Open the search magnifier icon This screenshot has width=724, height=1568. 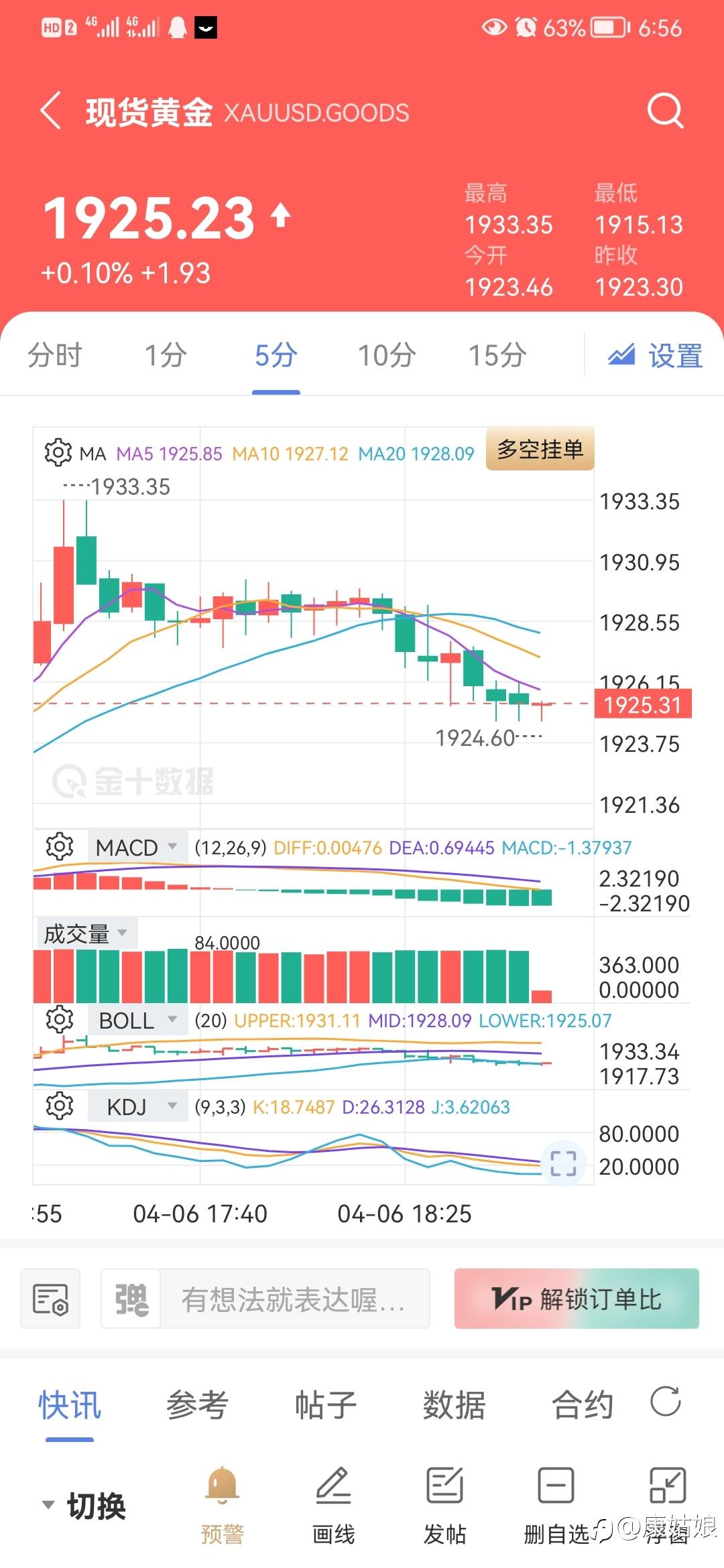pos(665,111)
